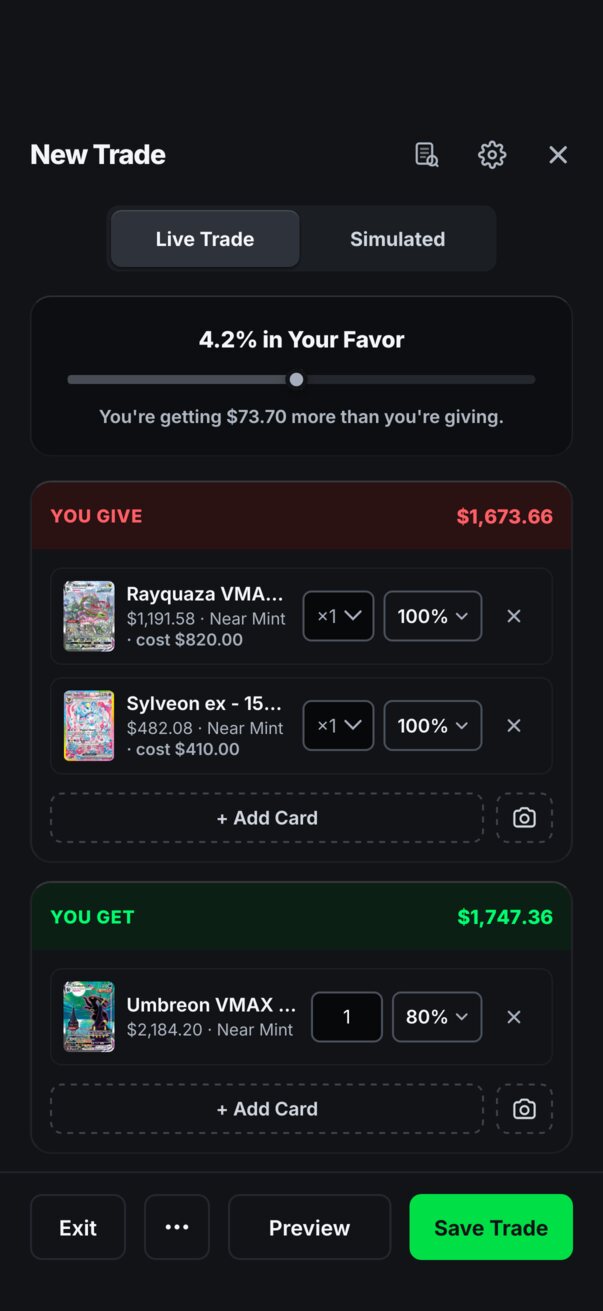The height and width of the screenshot is (1311, 603).
Task: Open trade settings gear
Action: 492,154
